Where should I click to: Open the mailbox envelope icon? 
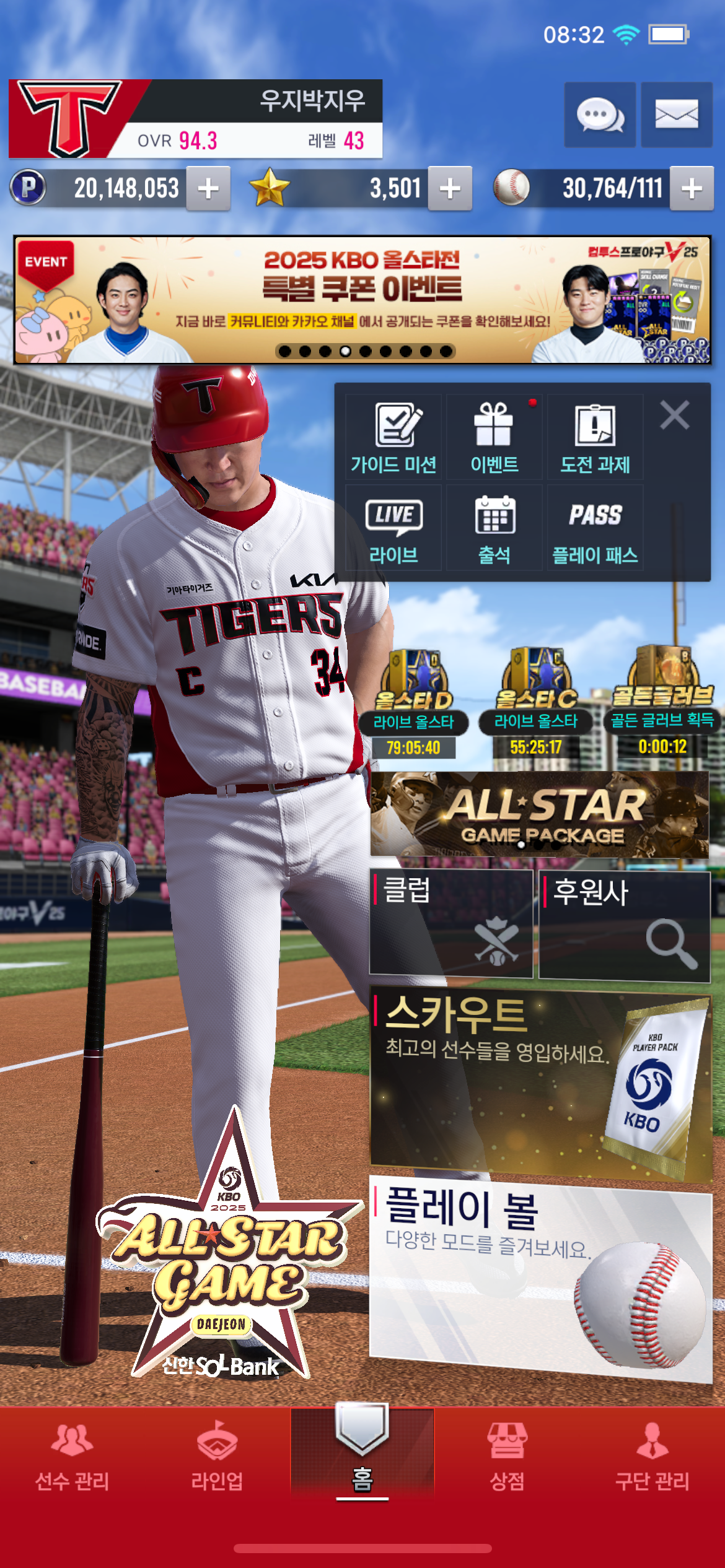click(676, 115)
